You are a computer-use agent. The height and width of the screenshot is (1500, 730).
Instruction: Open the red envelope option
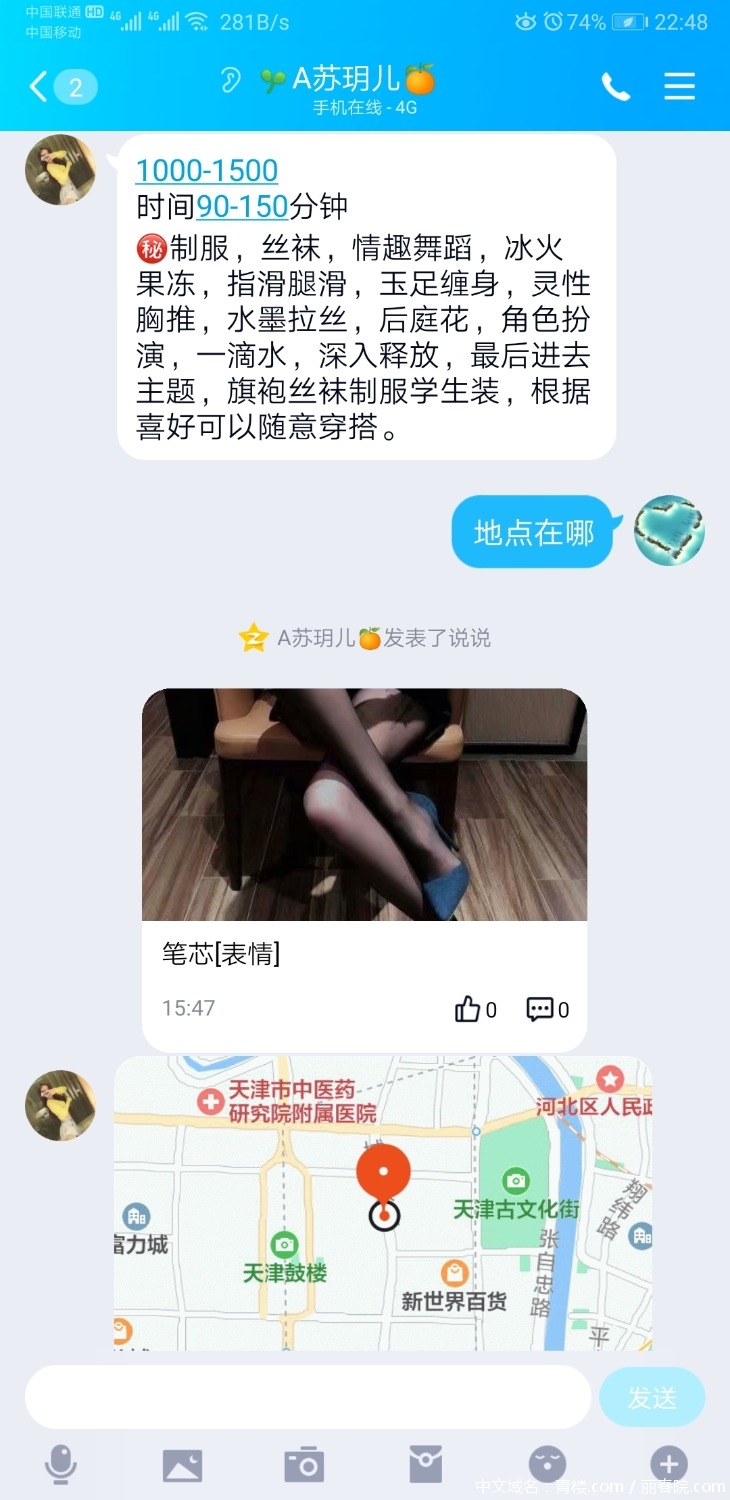pos(425,1465)
